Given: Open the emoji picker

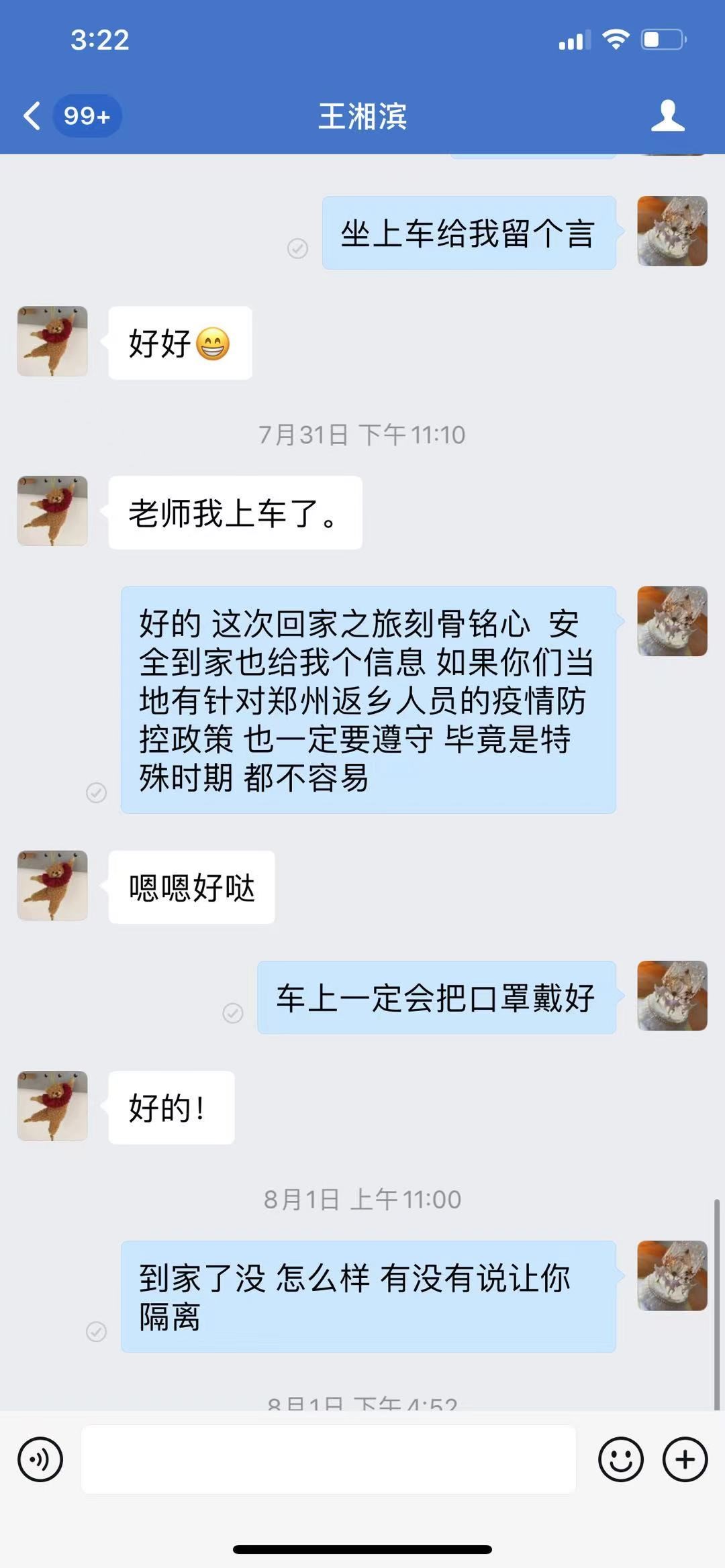Looking at the screenshot, I should pos(620,1459).
